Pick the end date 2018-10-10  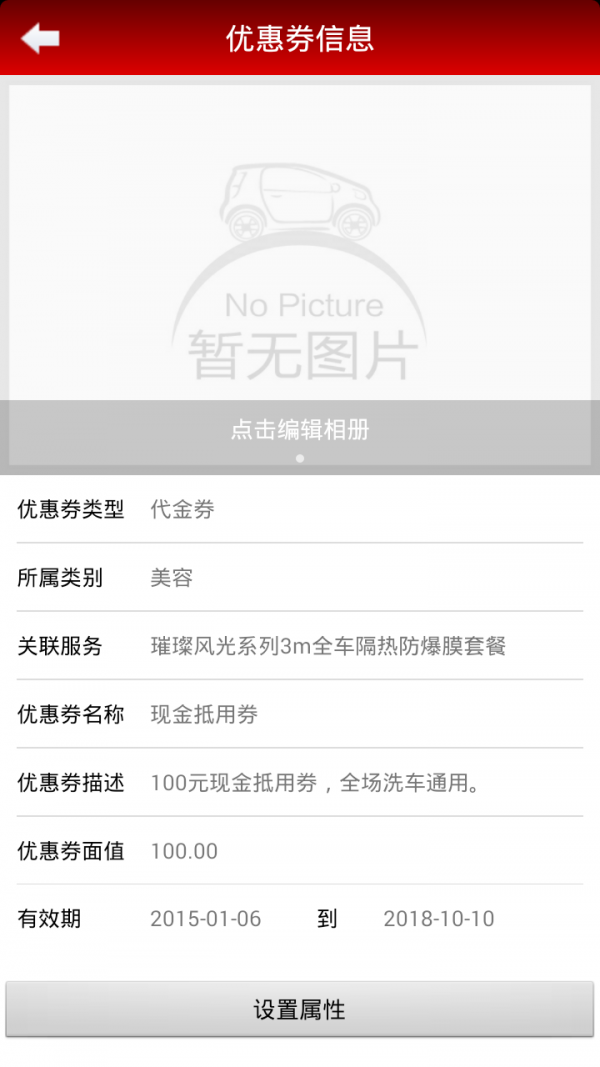point(439,919)
